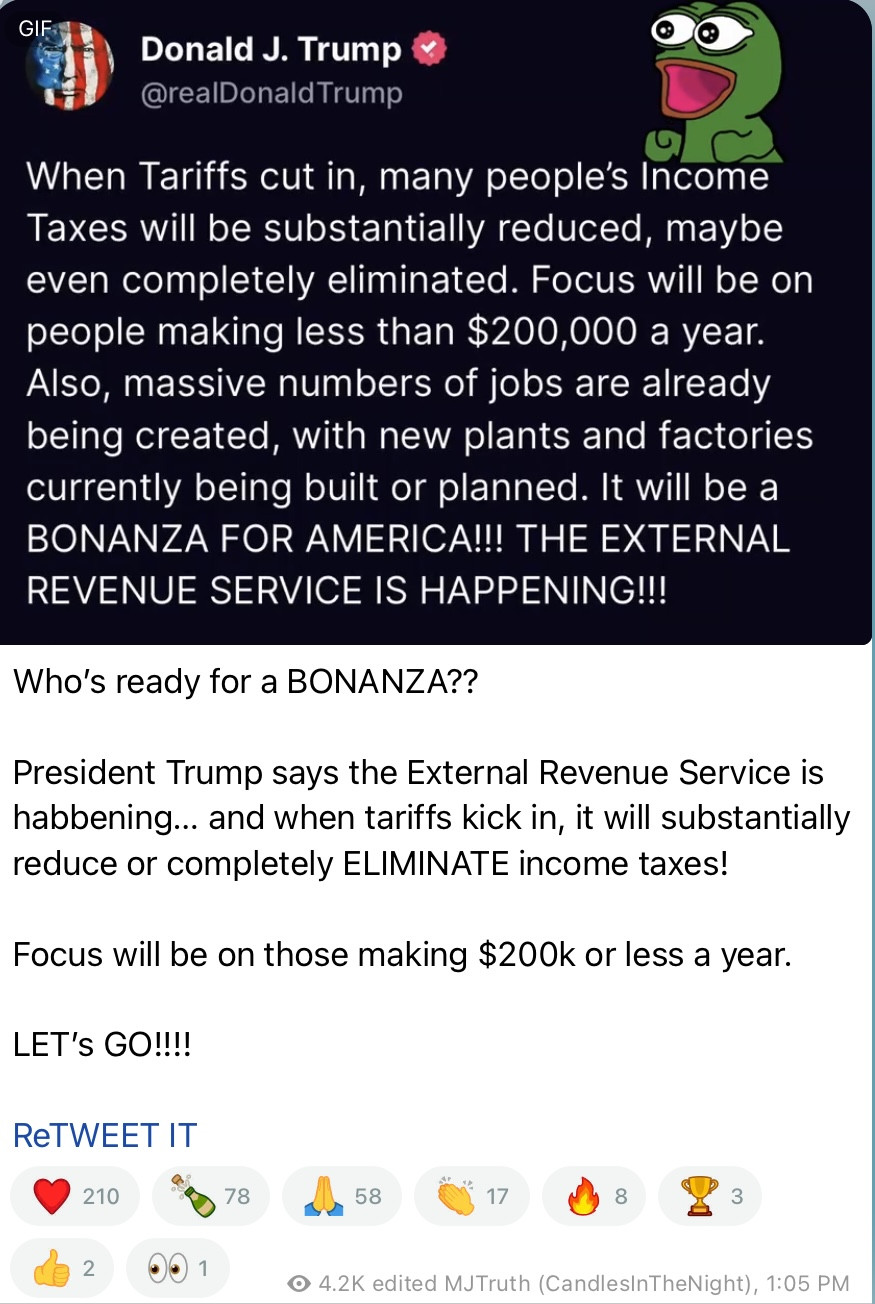875x1304 pixels.
Task: React with the praying hands emoji
Action: pos(342,1196)
